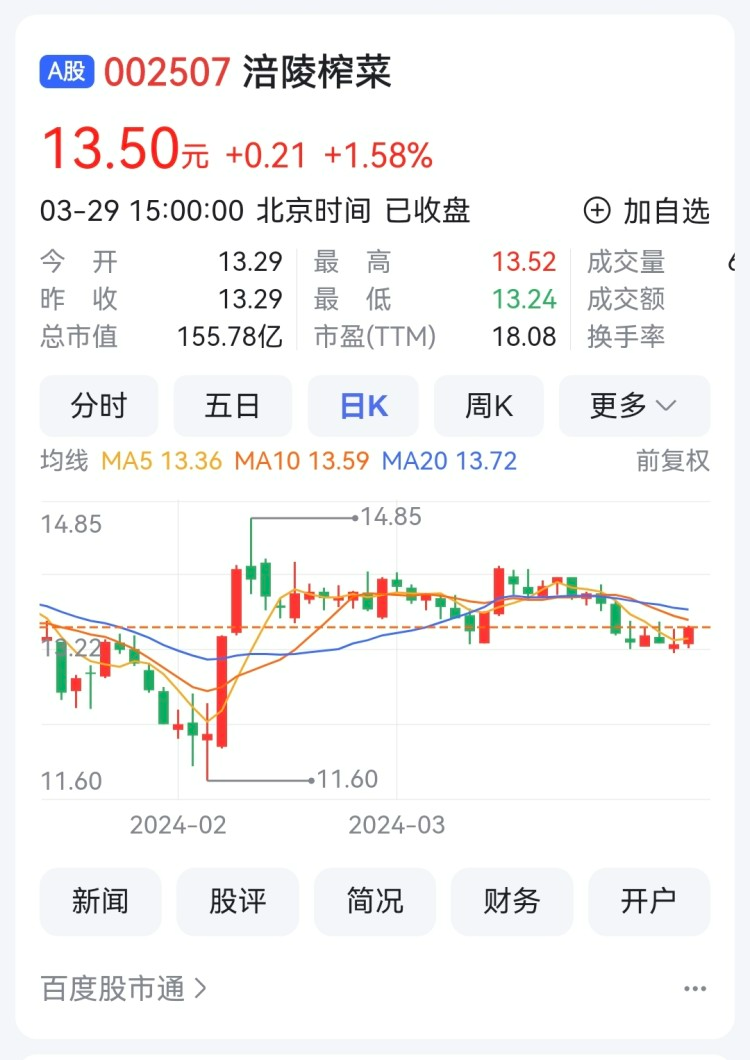This screenshot has width=750, height=1060.
Task: Open the 财务 financials section
Action: tap(512, 901)
